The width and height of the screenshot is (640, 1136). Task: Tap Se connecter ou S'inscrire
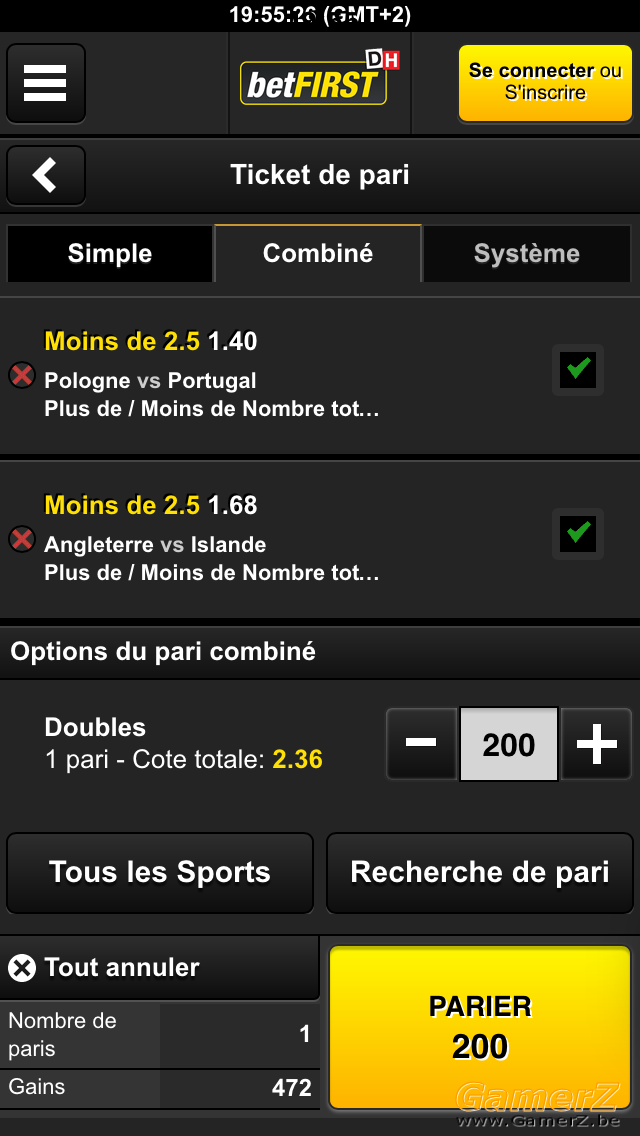click(545, 83)
